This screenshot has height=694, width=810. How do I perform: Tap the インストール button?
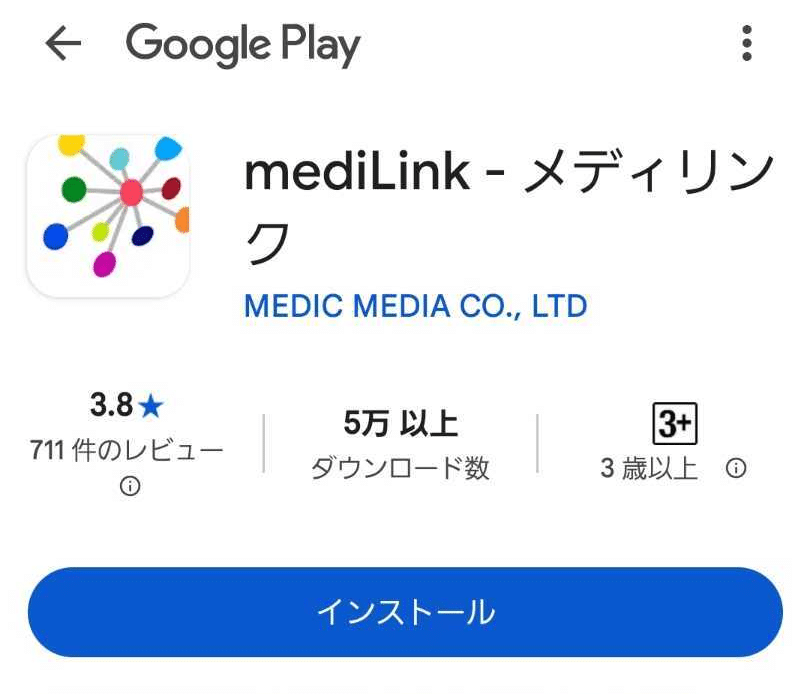pyautogui.click(x=405, y=612)
